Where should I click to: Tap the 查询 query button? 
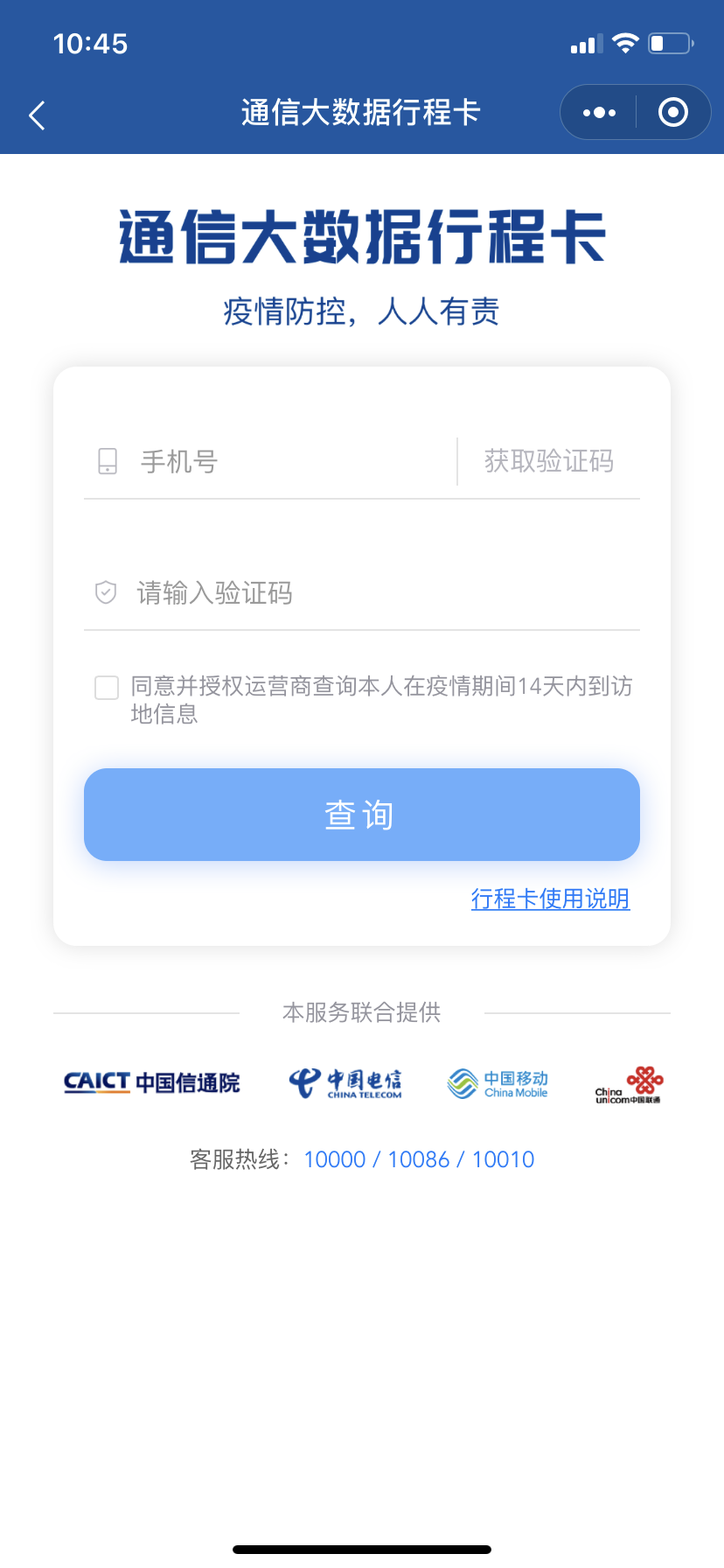point(362,815)
